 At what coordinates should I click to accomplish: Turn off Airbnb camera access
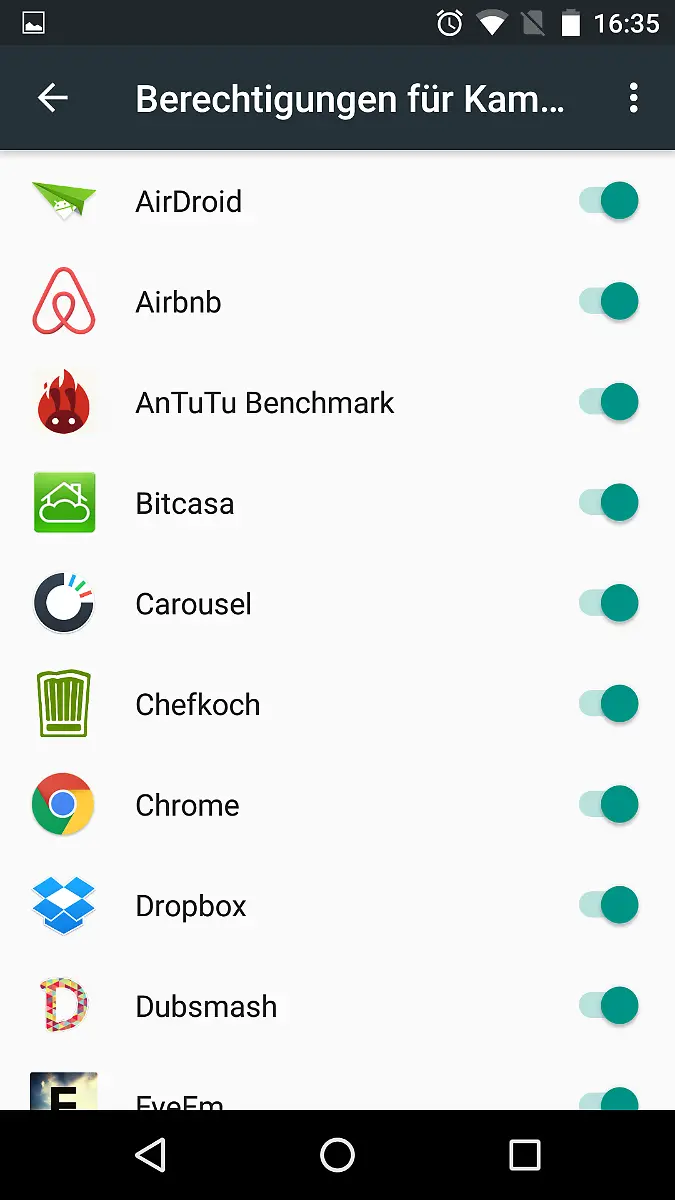[x=609, y=301]
